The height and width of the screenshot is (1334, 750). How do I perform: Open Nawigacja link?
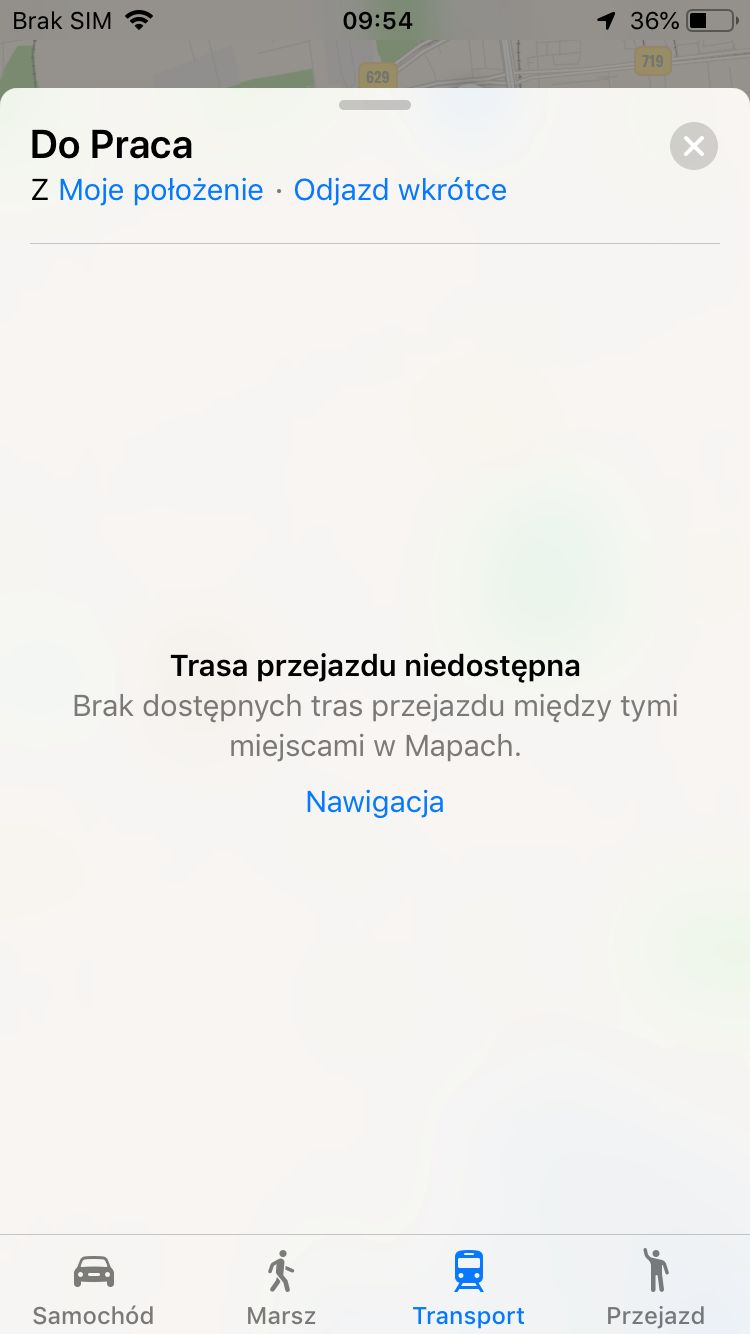pos(374,801)
